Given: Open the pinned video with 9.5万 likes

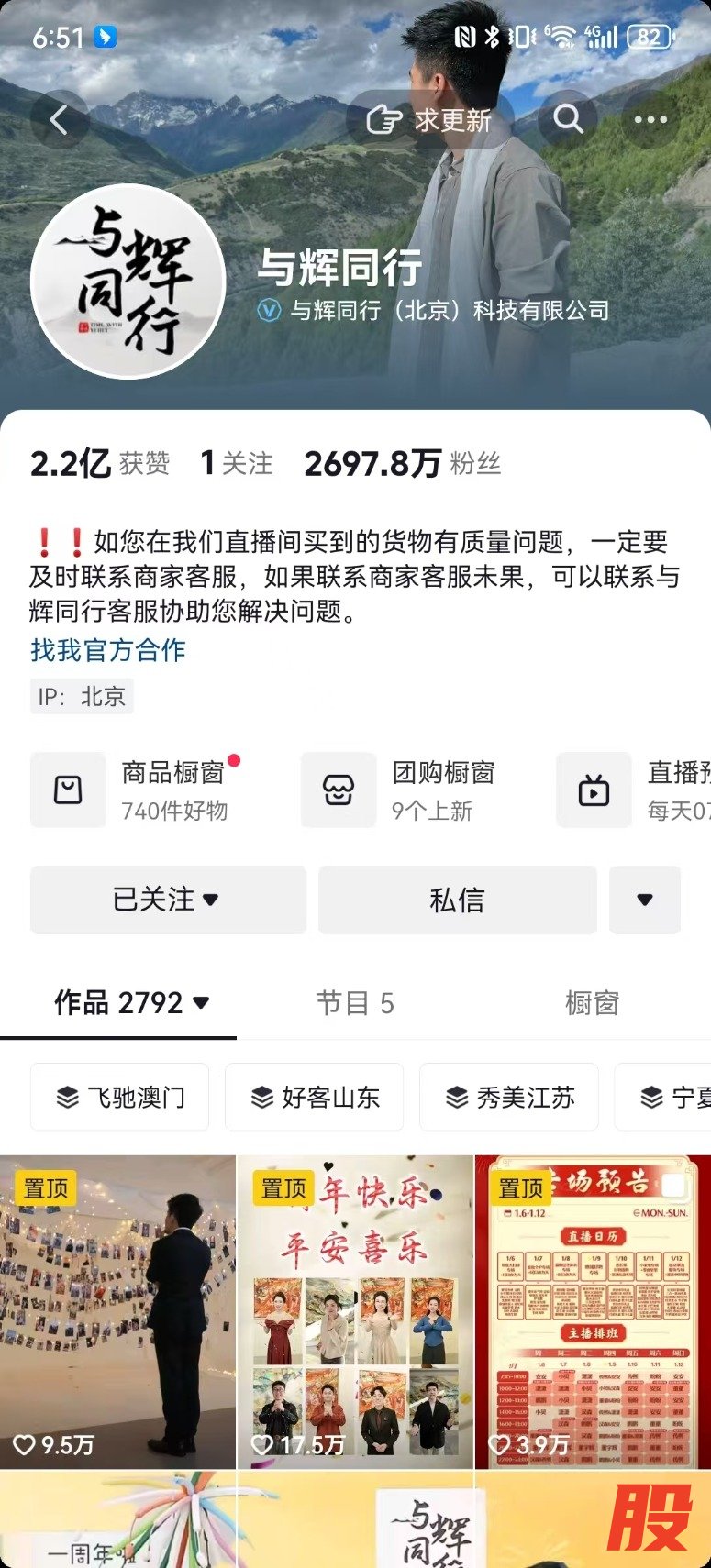Looking at the screenshot, I should [117, 1311].
